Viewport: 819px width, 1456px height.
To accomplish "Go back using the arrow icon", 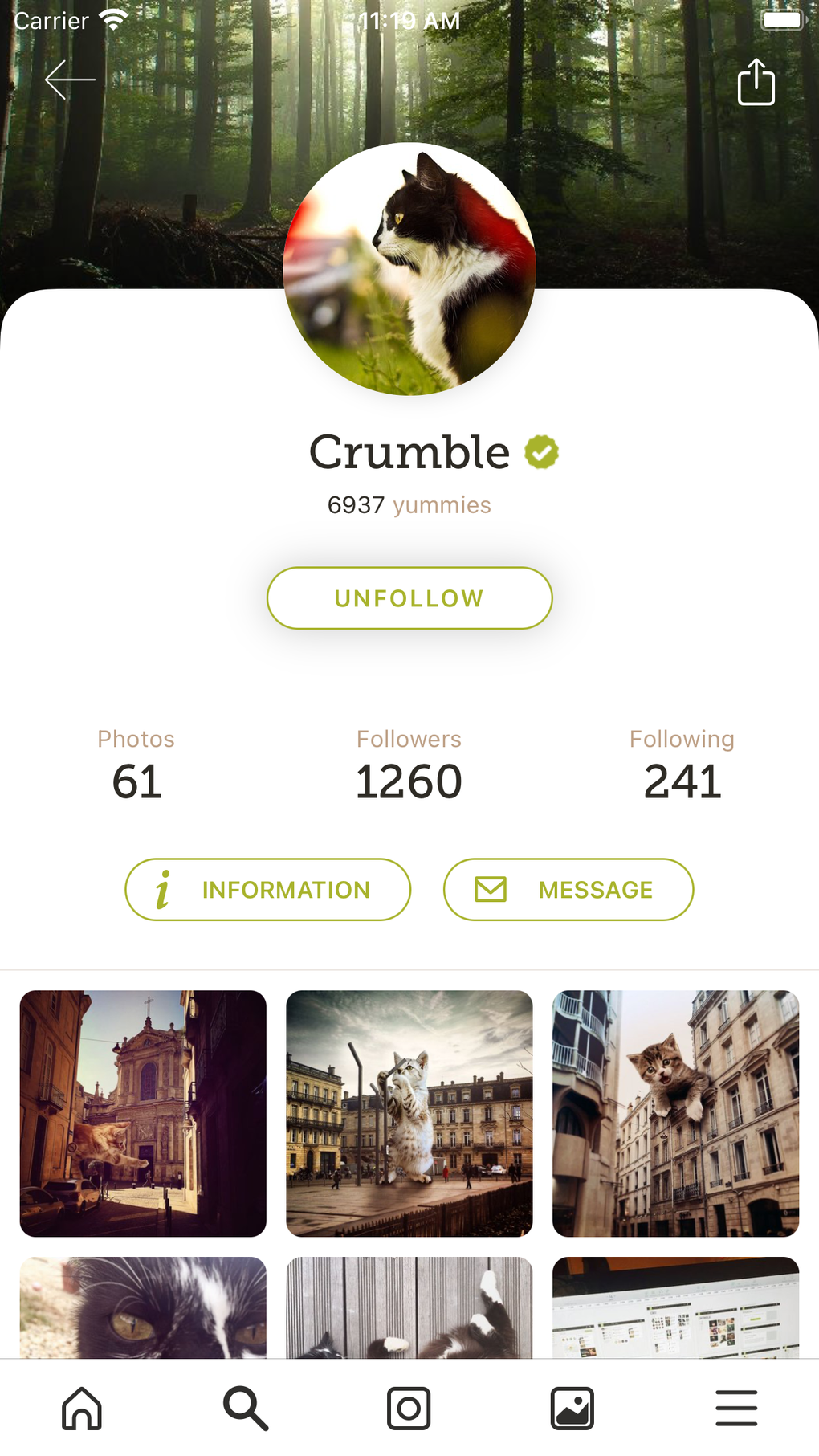I will pyautogui.click(x=70, y=80).
